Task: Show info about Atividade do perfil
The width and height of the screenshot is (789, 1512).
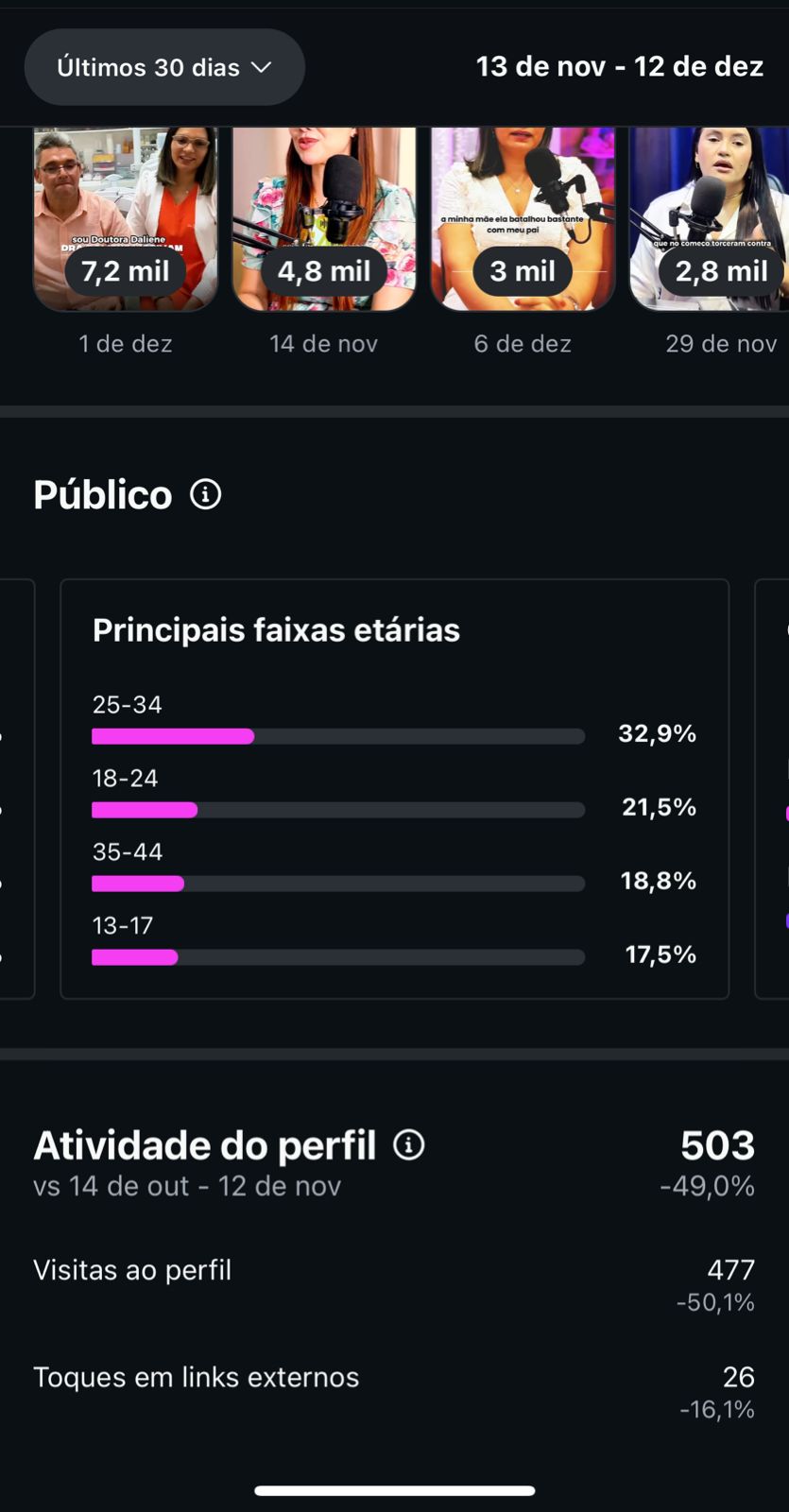Action: point(409,1145)
